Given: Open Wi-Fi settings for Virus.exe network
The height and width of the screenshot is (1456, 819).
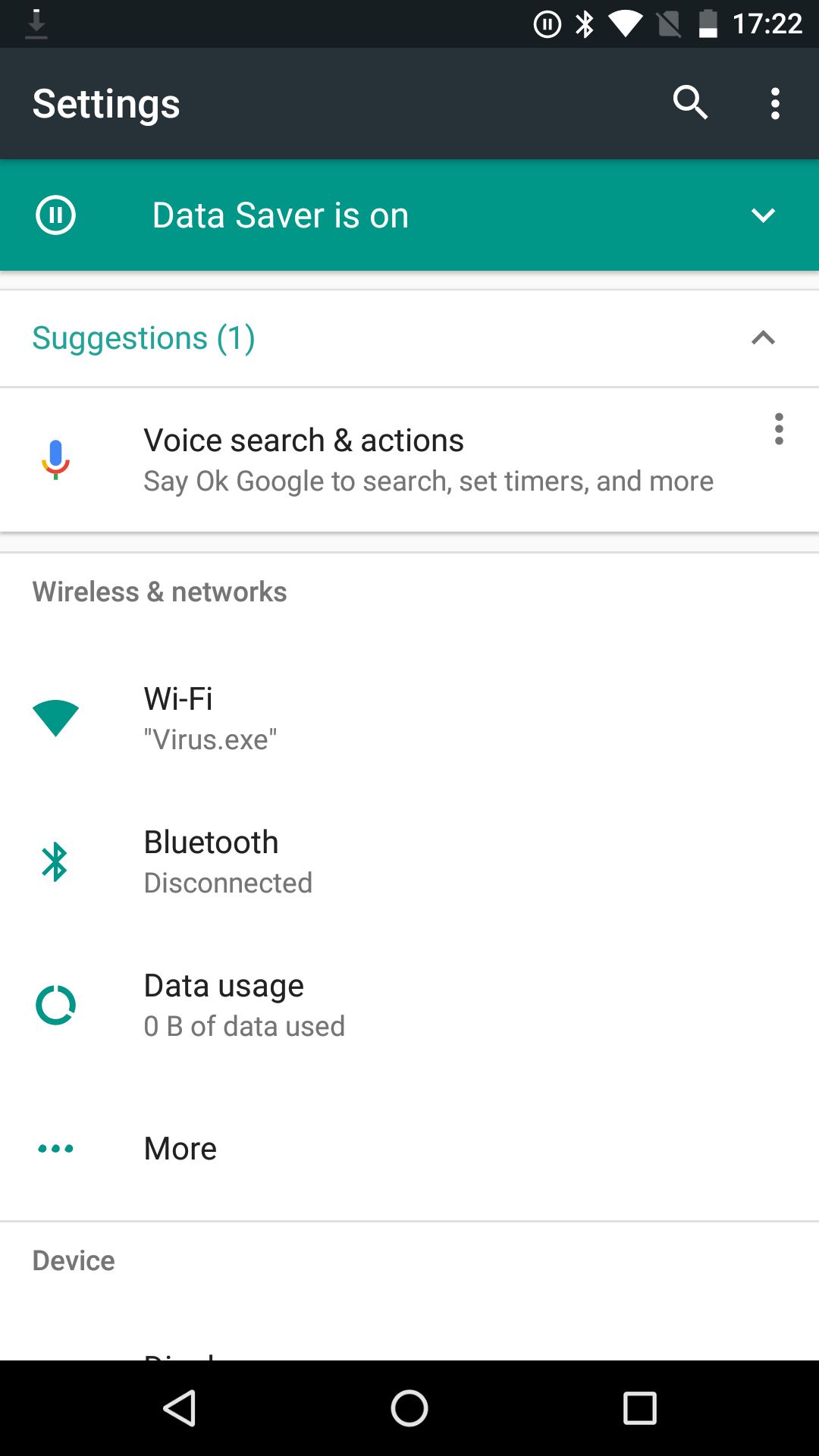Looking at the screenshot, I should [303, 717].
